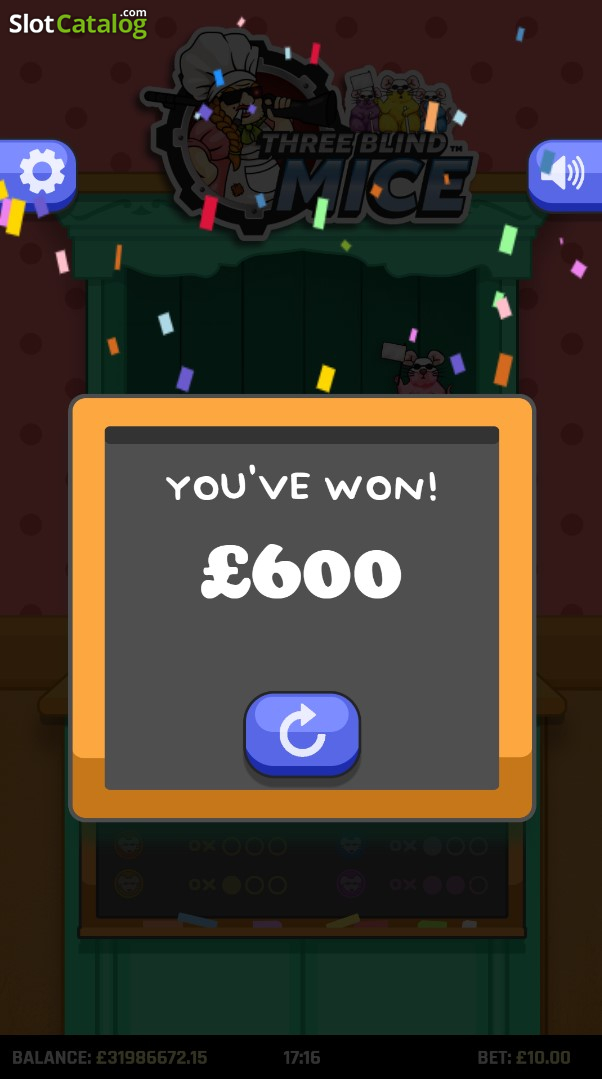Mute the game sound
The image size is (602, 1079).
click(x=565, y=174)
